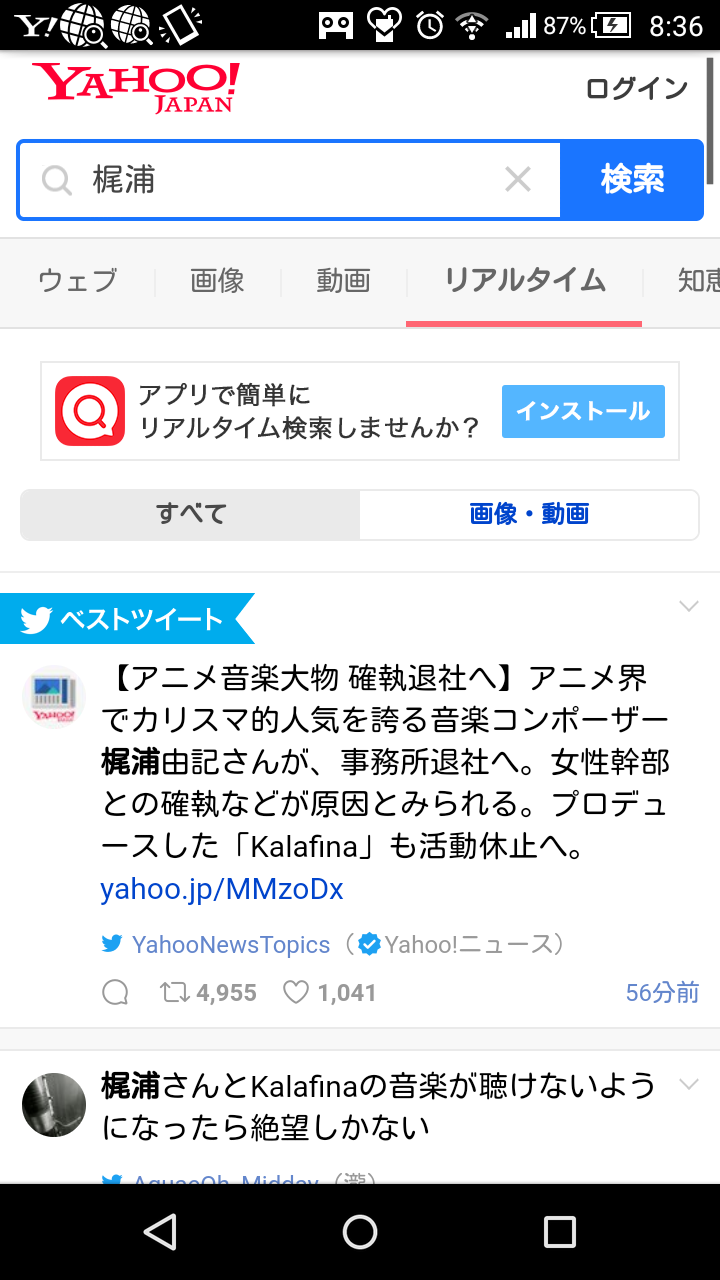The height and width of the screenshot is (1280, 720).
Task: Expand the chevron on the Kalafina絶望 tweet
Action: (x=688, y=1085)
